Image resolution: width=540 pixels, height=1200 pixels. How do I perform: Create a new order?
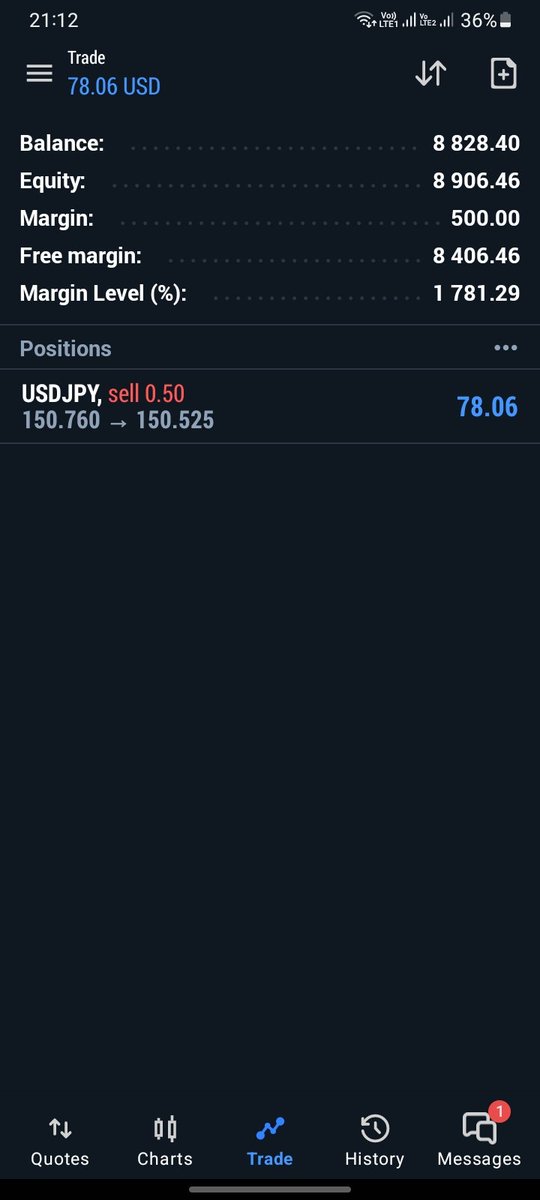pyautogui.click(x=503, y=73)
